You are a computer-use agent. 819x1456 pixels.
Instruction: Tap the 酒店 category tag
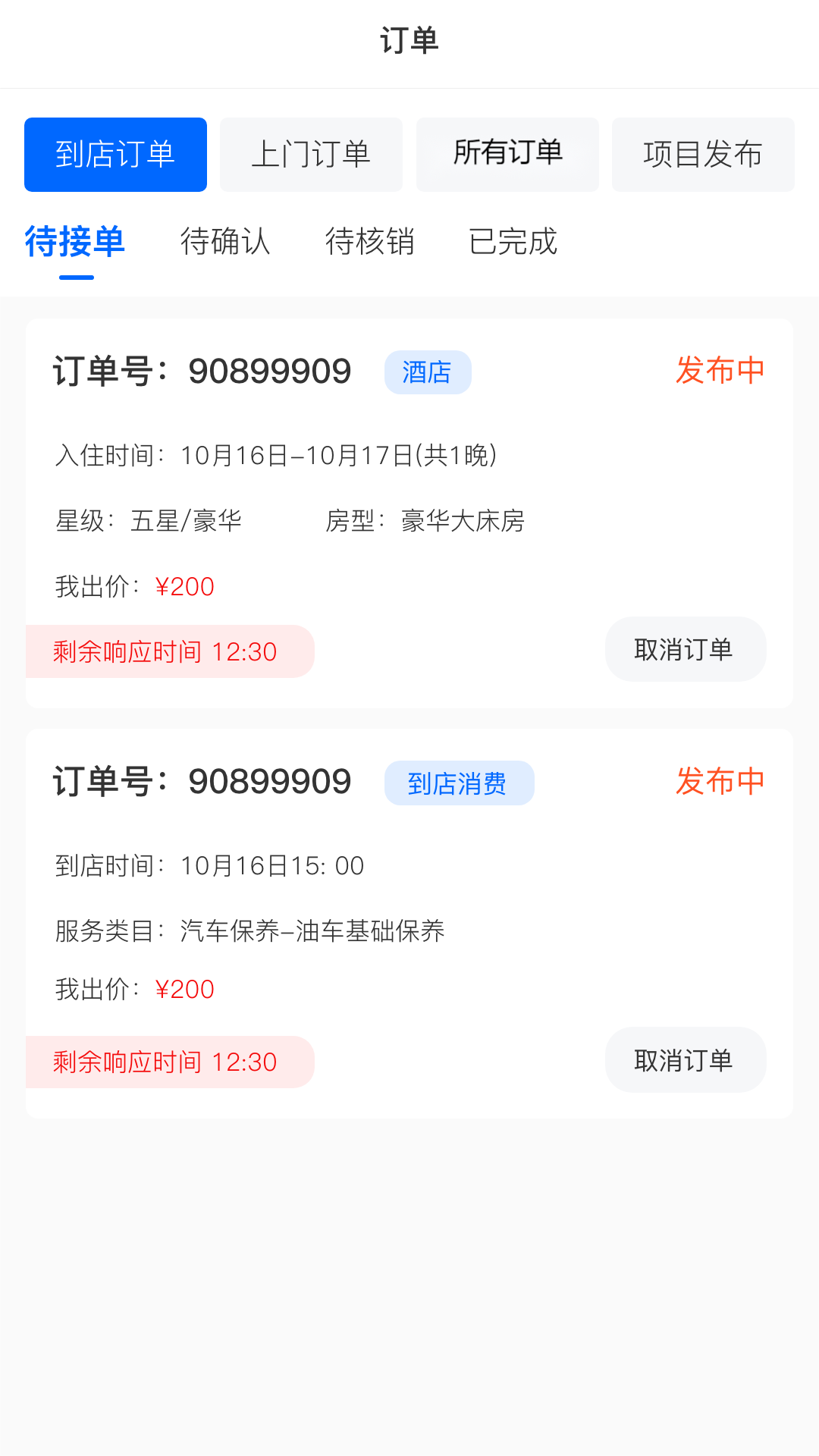[x=427, y=372]
